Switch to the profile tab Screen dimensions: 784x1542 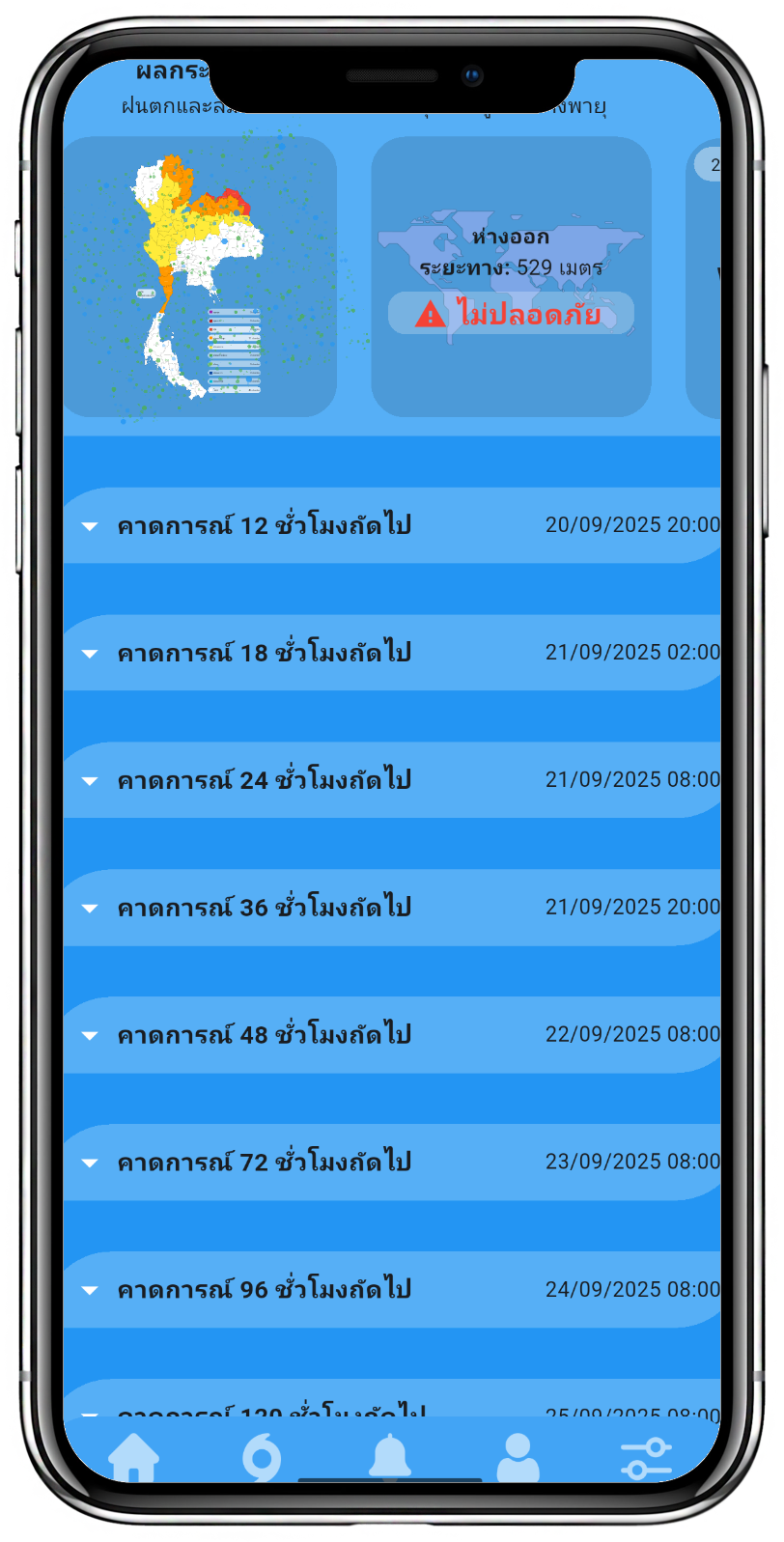[518, 1456]
